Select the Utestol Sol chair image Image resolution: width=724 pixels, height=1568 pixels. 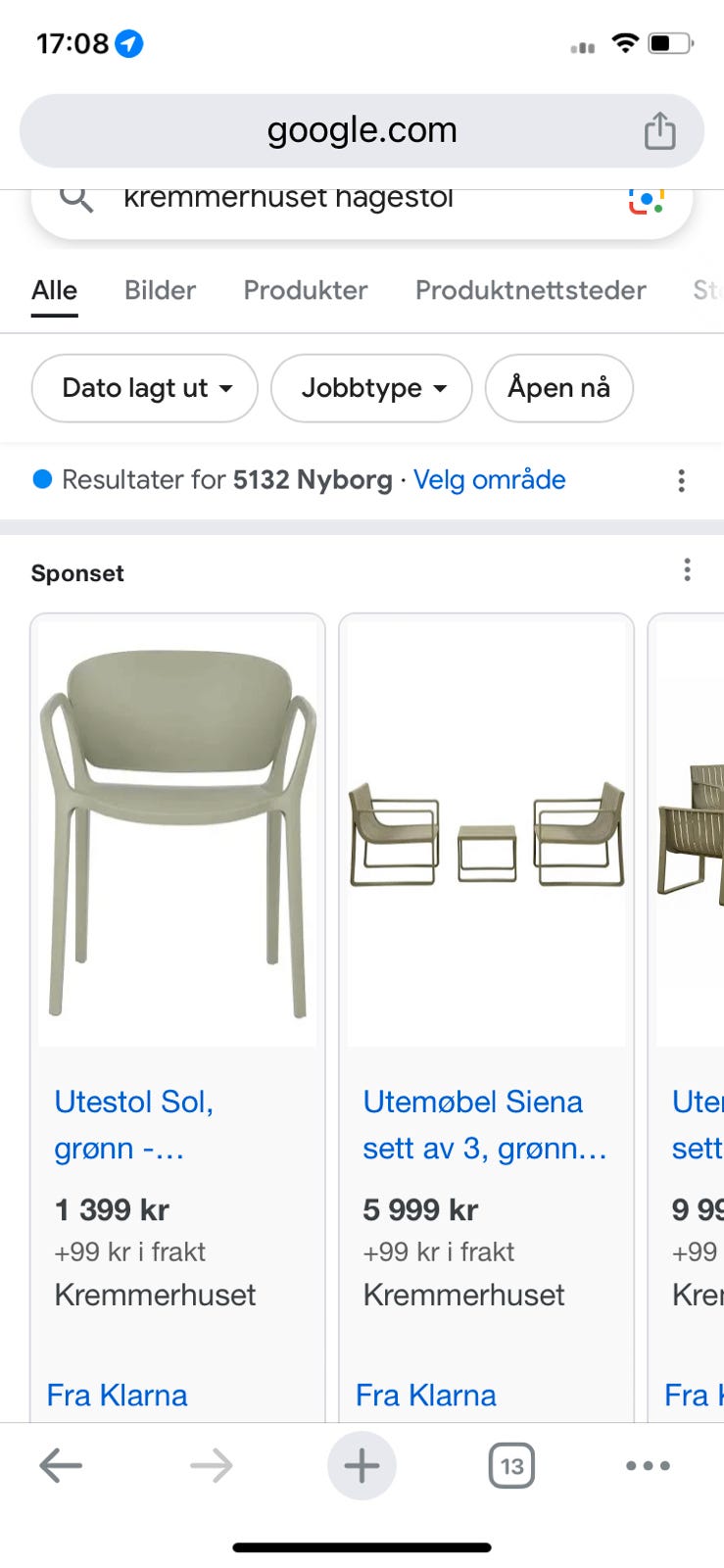tap(176, 833)
